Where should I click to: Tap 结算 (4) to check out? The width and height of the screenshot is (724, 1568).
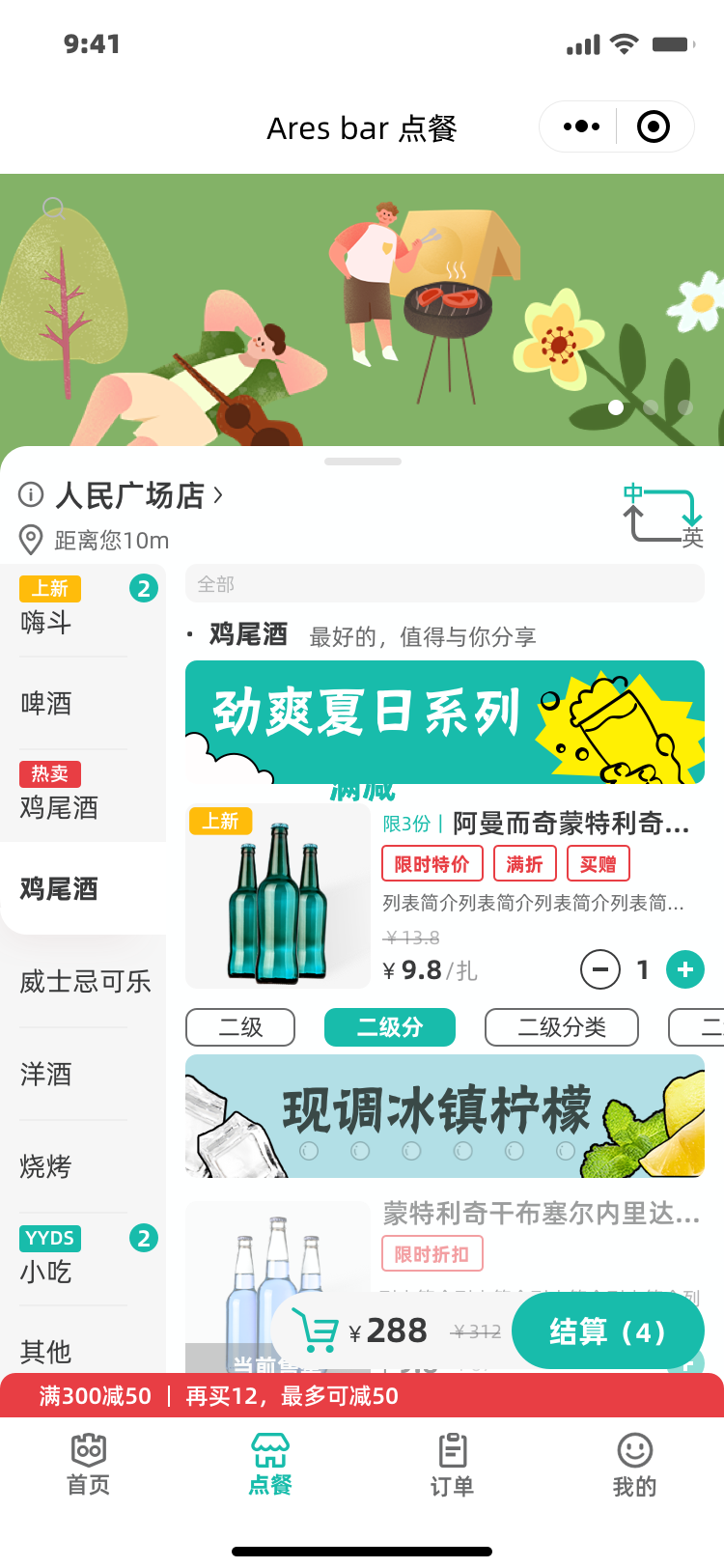pos(607,1330)
